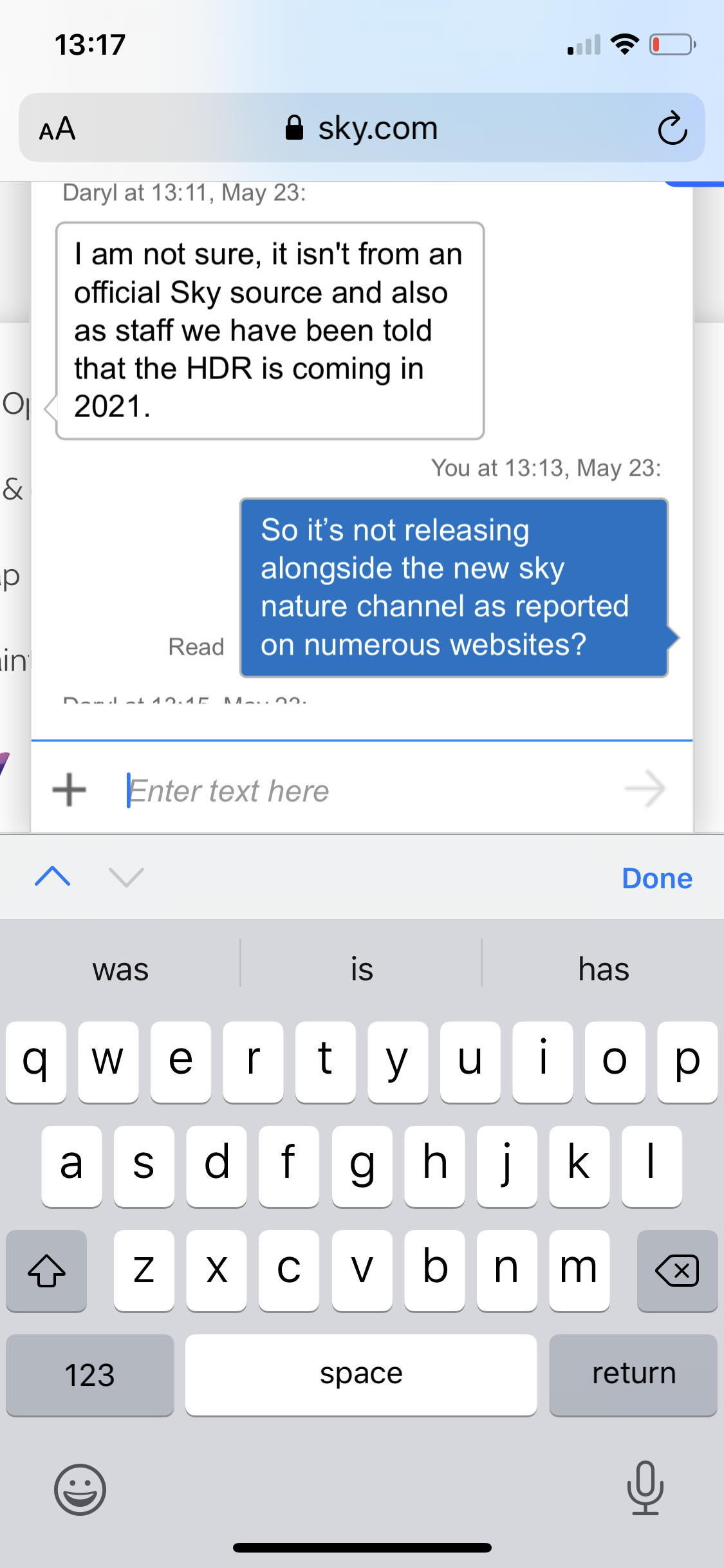724x1568 pixels.
Task: Switch to the 123 numeric keyboard
Action: [x=89, y=1375]
